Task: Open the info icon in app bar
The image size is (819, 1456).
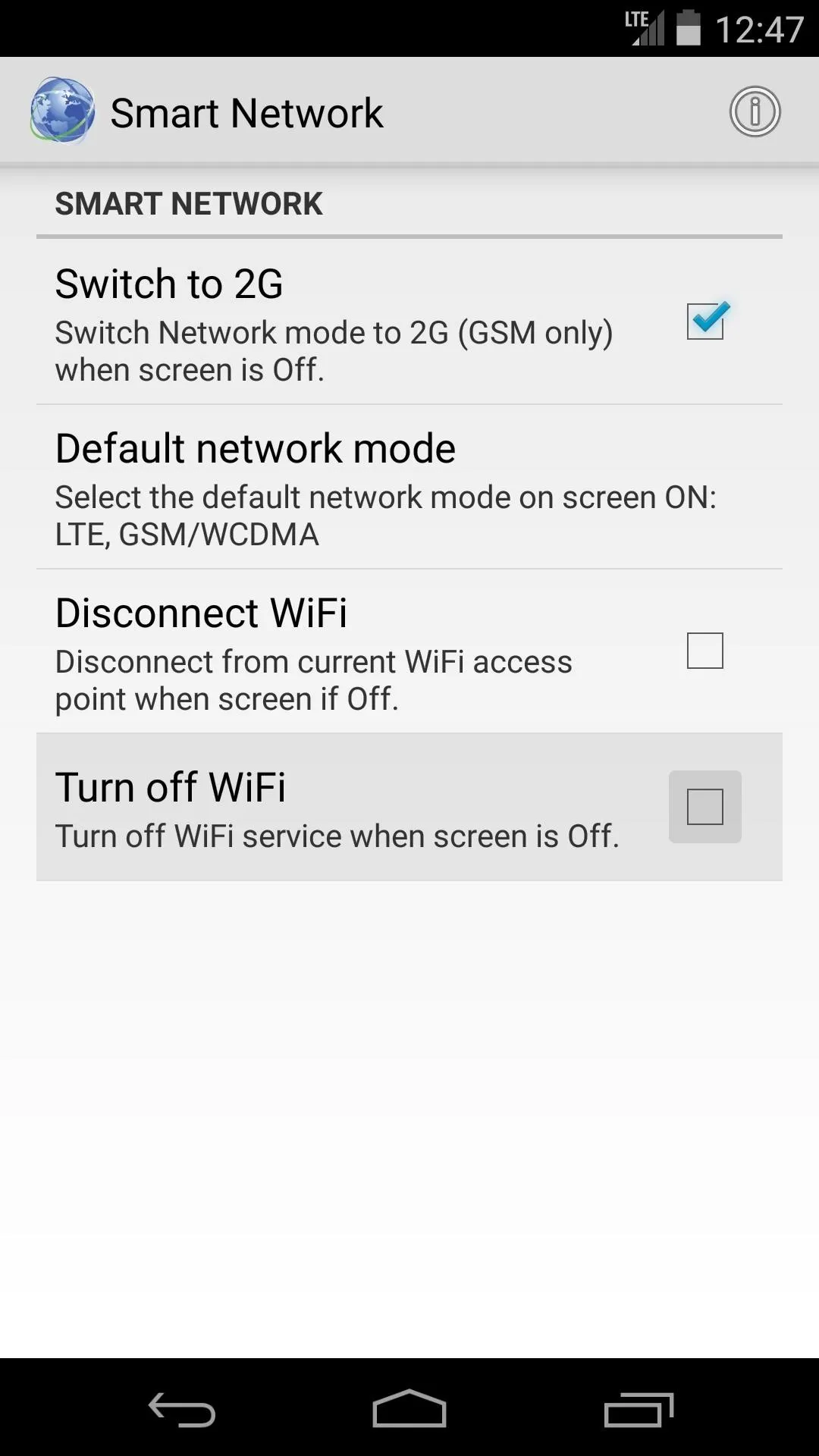Action: pos(755,112)
